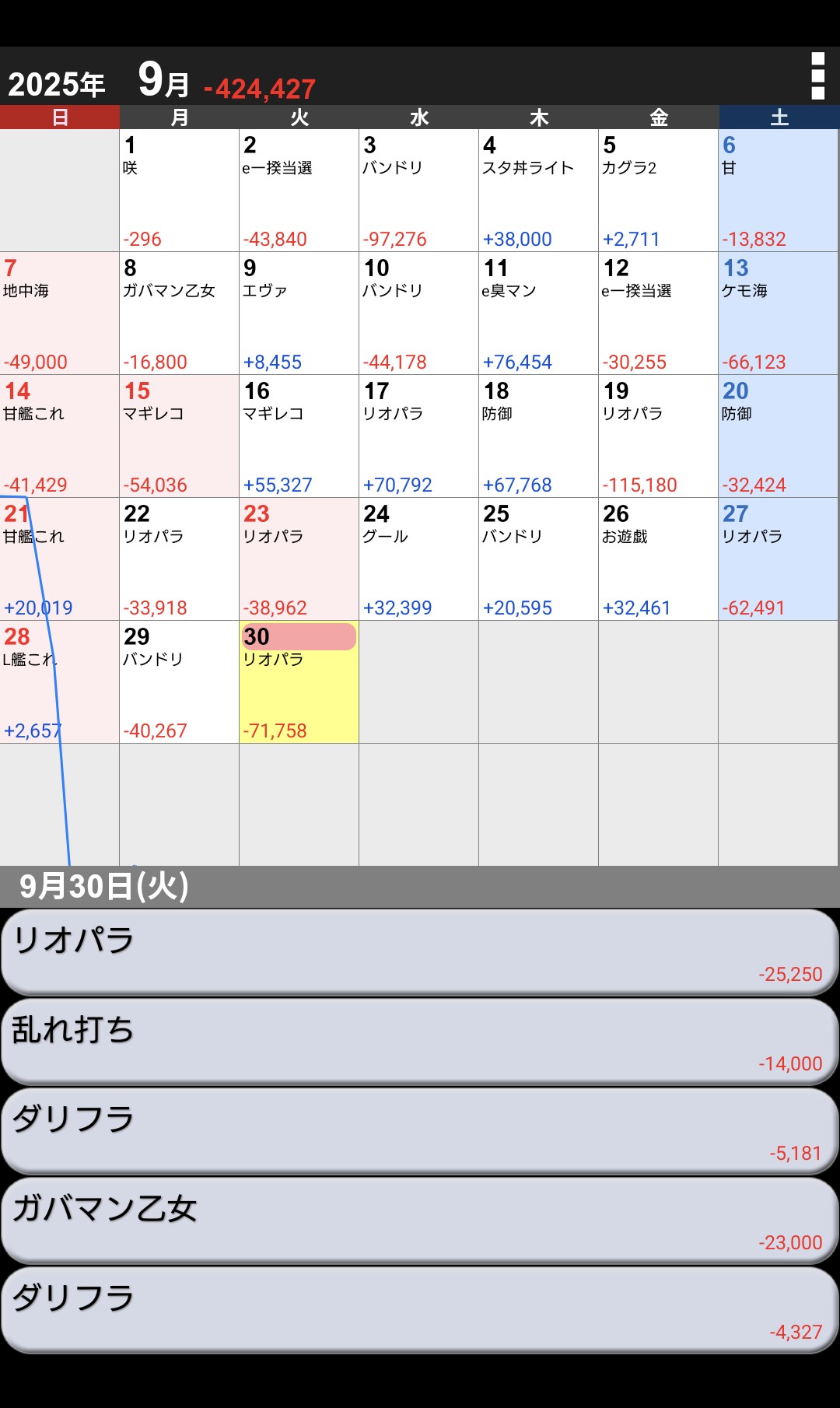This screenshot has width=840, height=1408.
Task: Select September 26 お遊戯 day
Action: (658, 559)
